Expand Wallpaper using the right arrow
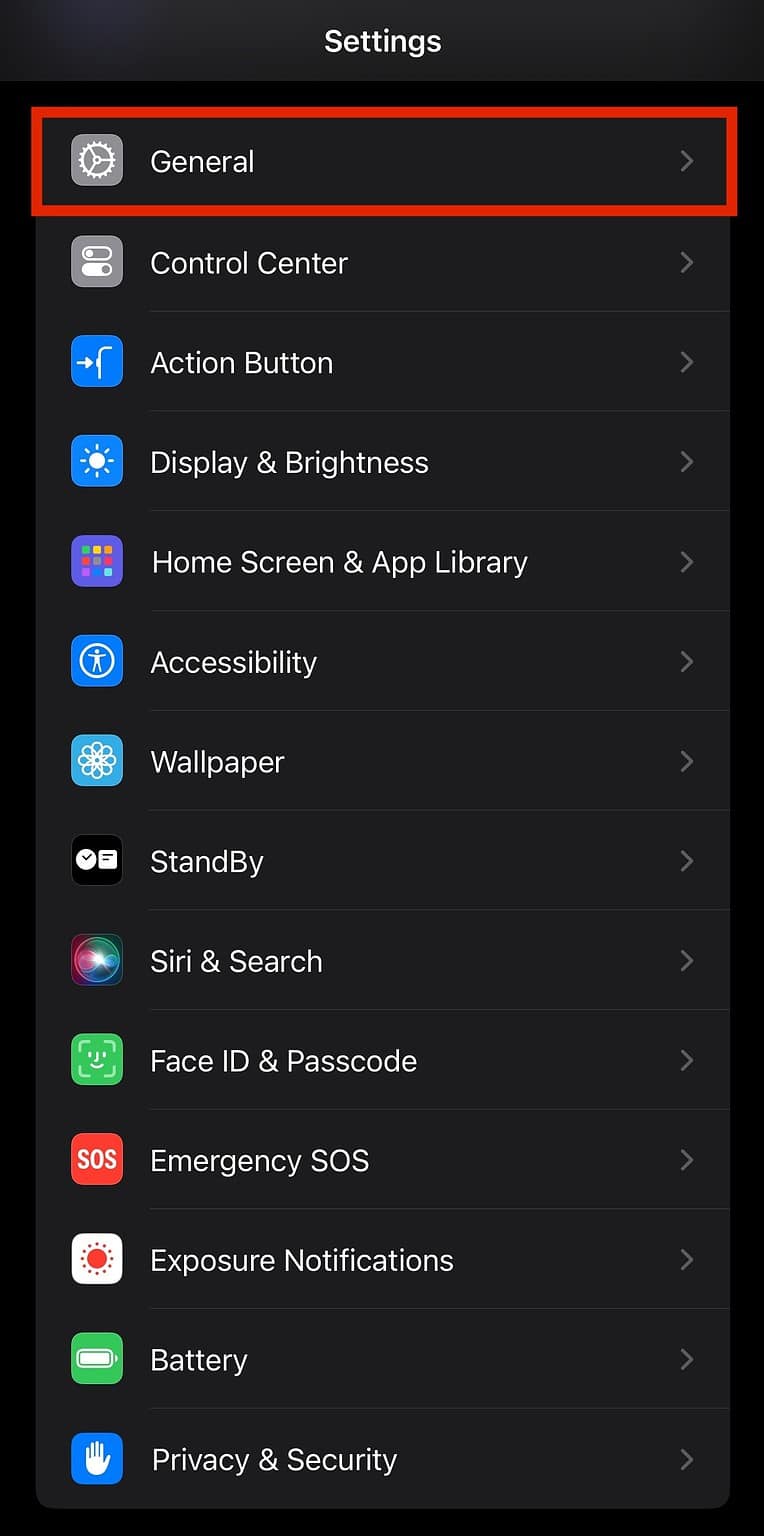Screen dimensions: 764x1536 [x=687, y=761]
